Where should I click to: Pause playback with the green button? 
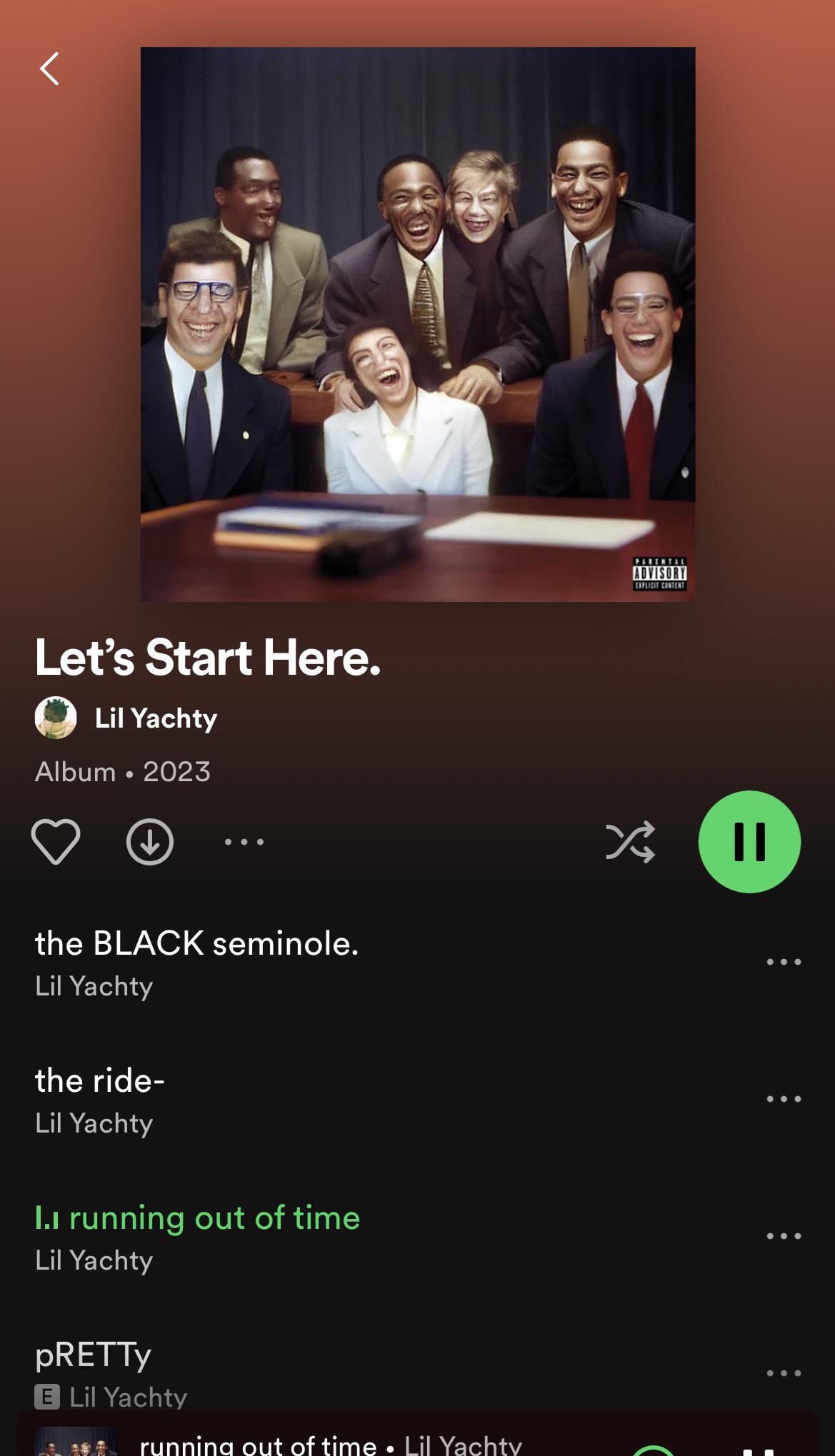749,842
